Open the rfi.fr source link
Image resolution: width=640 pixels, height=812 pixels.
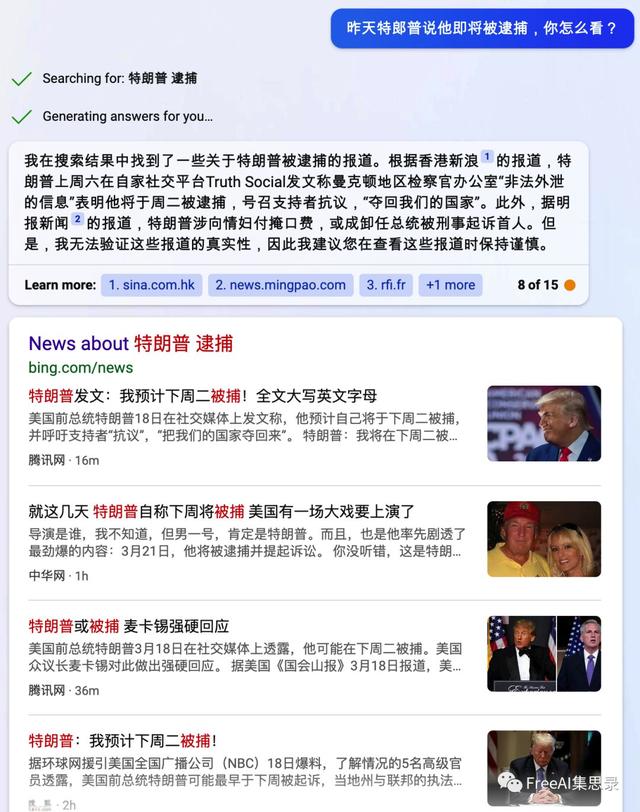(385, 285)
